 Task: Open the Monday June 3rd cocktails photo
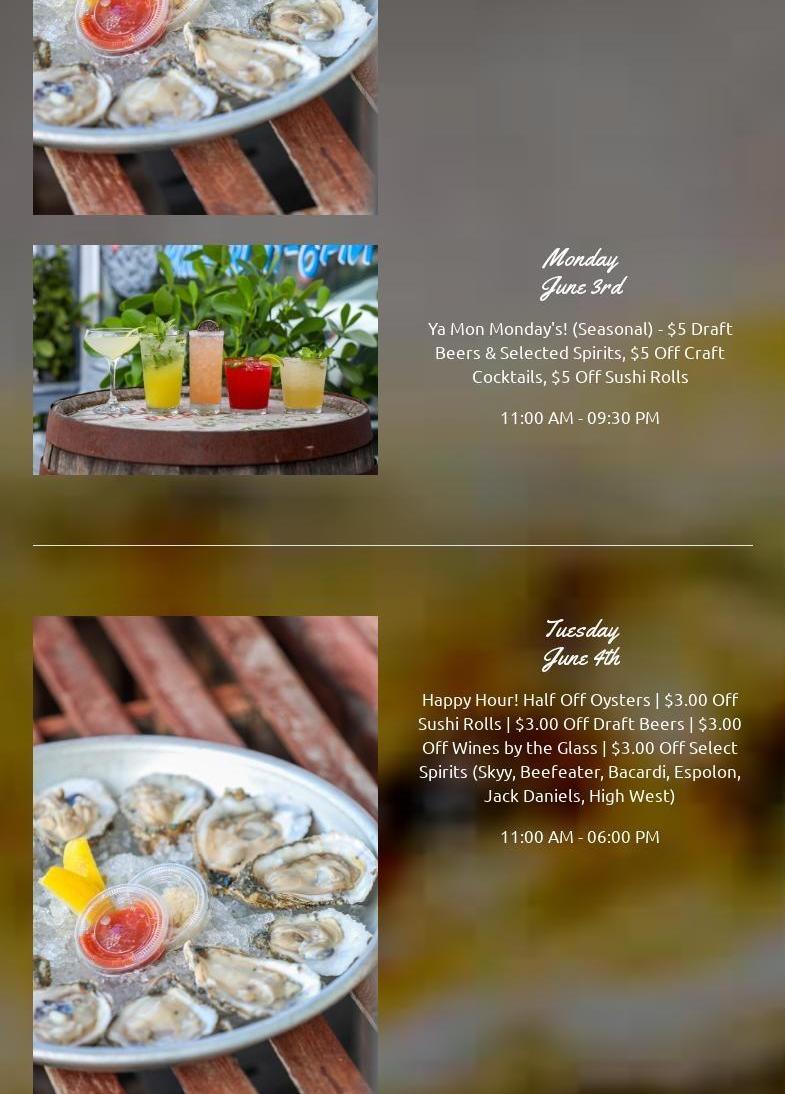[205, 360]
